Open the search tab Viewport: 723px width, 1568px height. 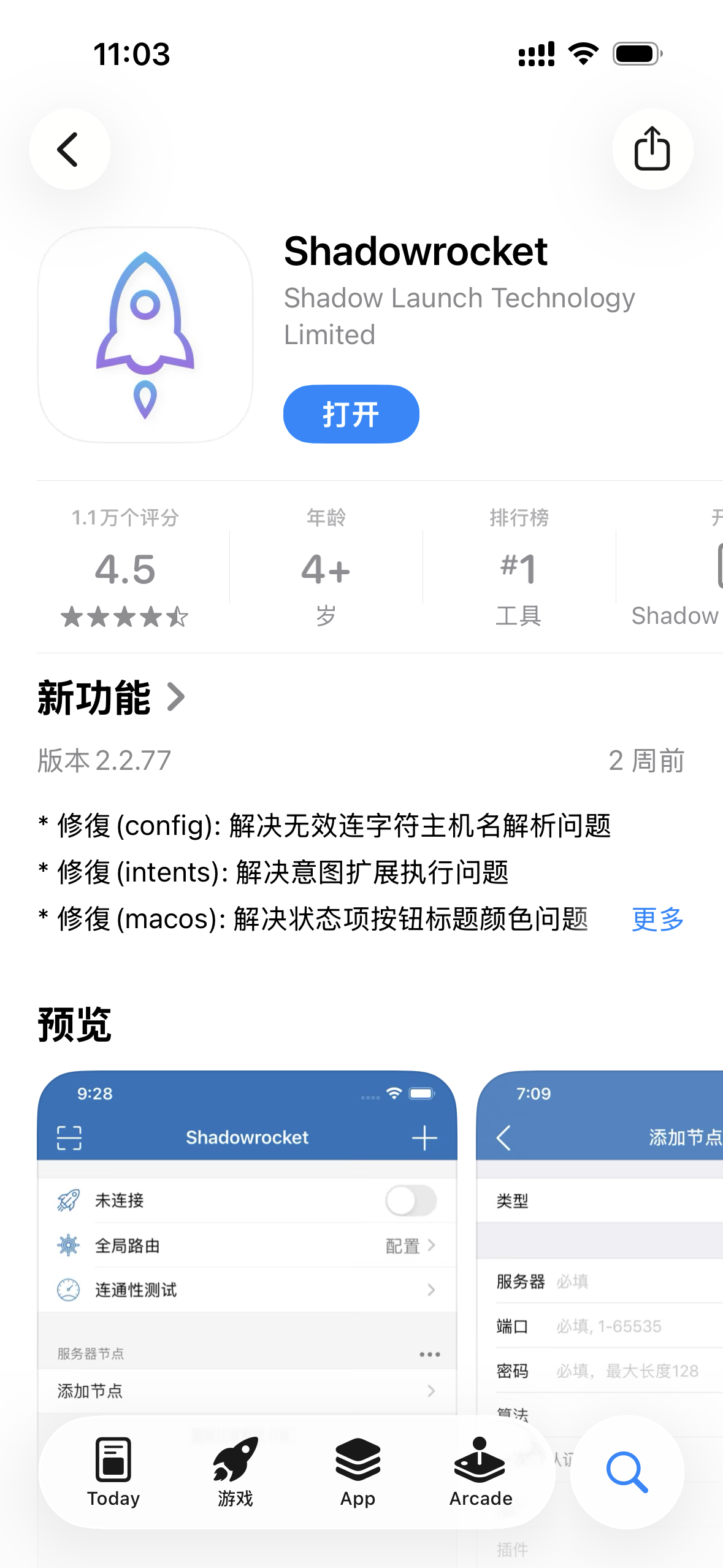pos(627,1472)
